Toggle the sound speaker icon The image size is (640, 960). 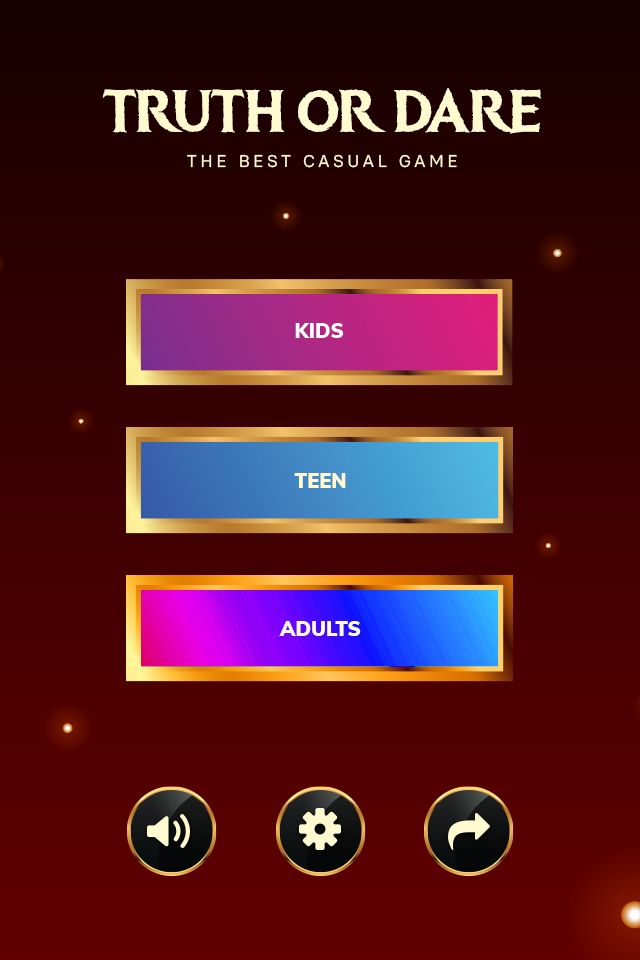[x=171, y=831]
